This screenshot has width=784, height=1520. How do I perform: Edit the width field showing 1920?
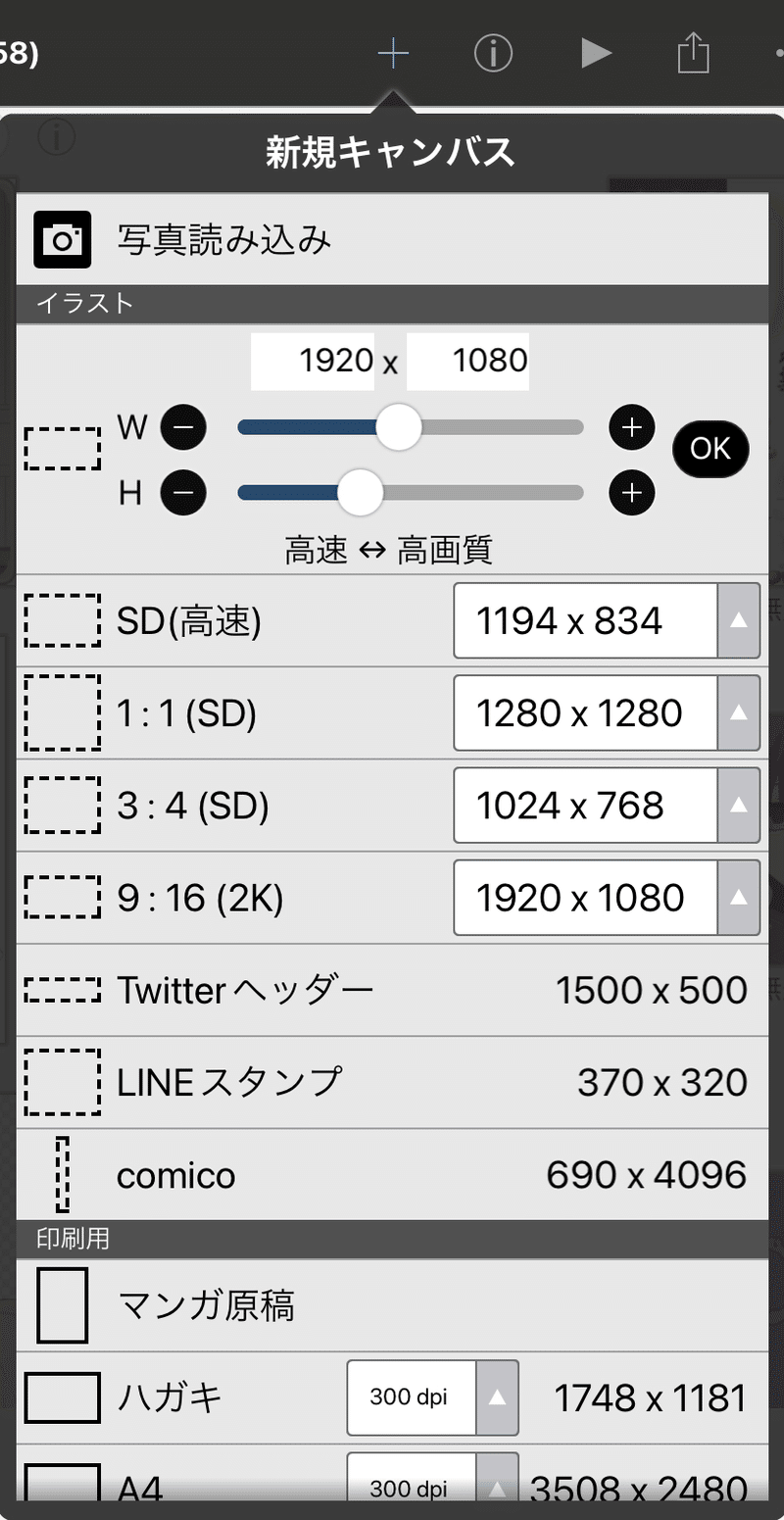pos(314,361)
